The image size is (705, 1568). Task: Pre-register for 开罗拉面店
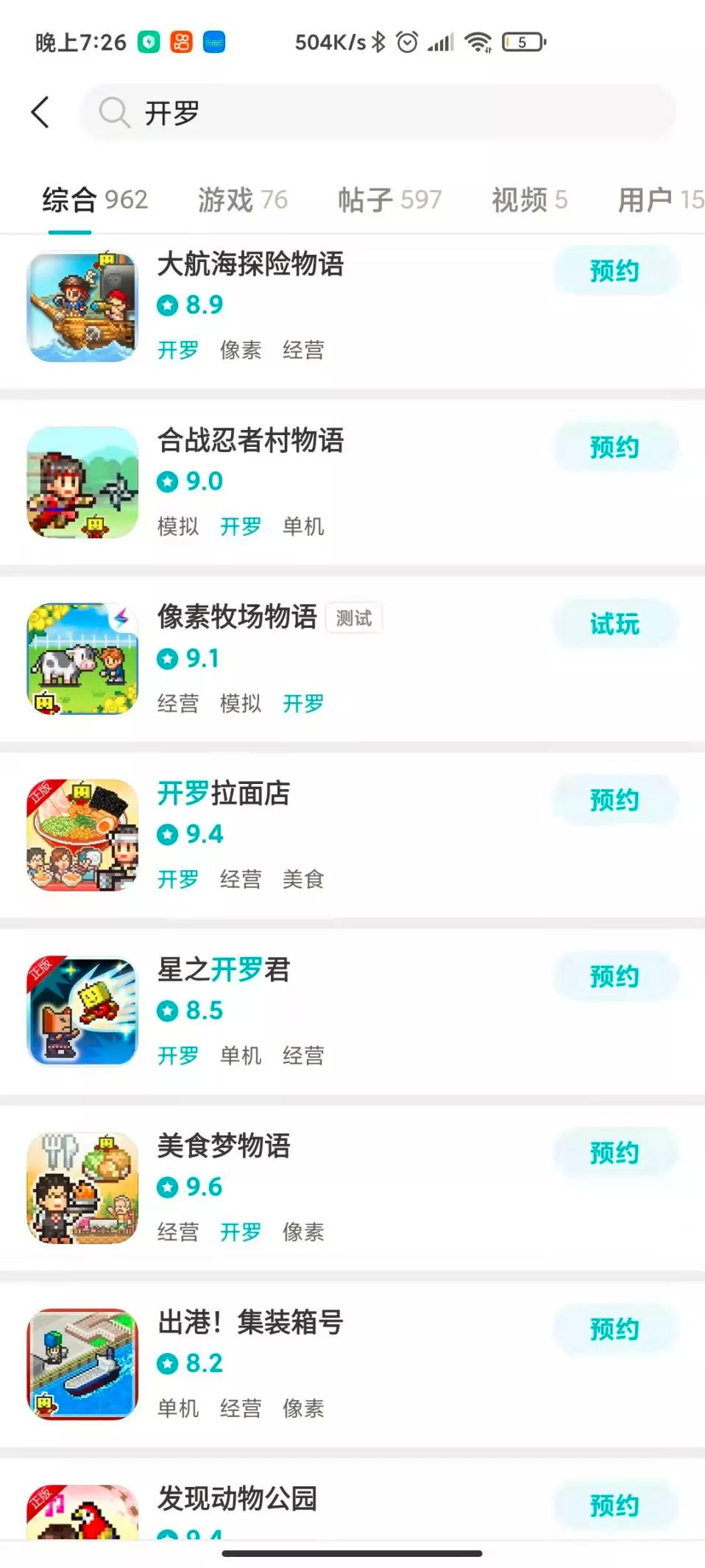[x=614, y=800]
